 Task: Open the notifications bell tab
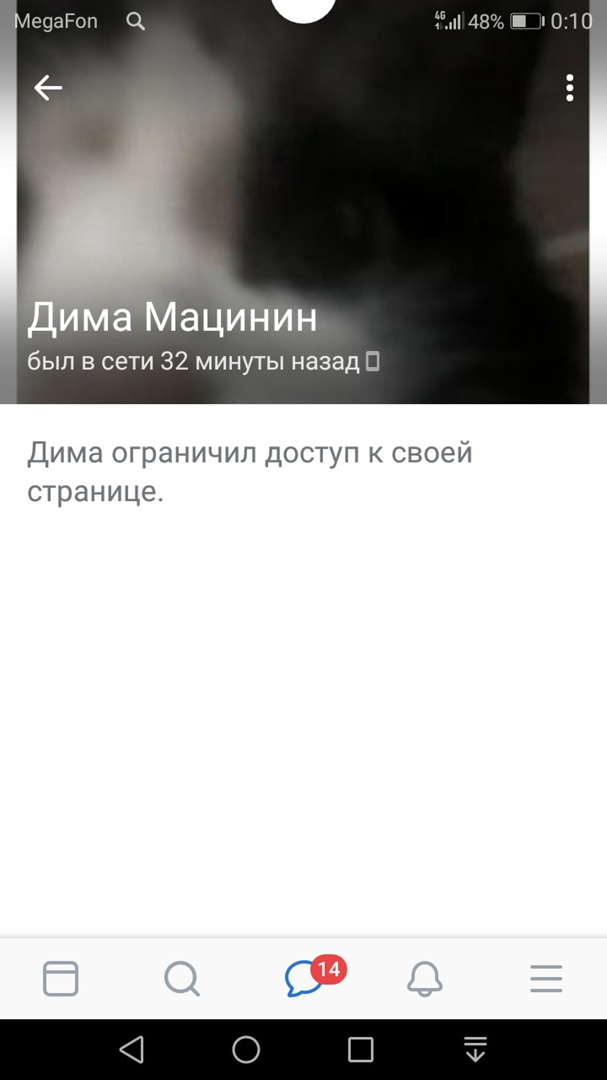pyautogui.click(x=425, y=979)
